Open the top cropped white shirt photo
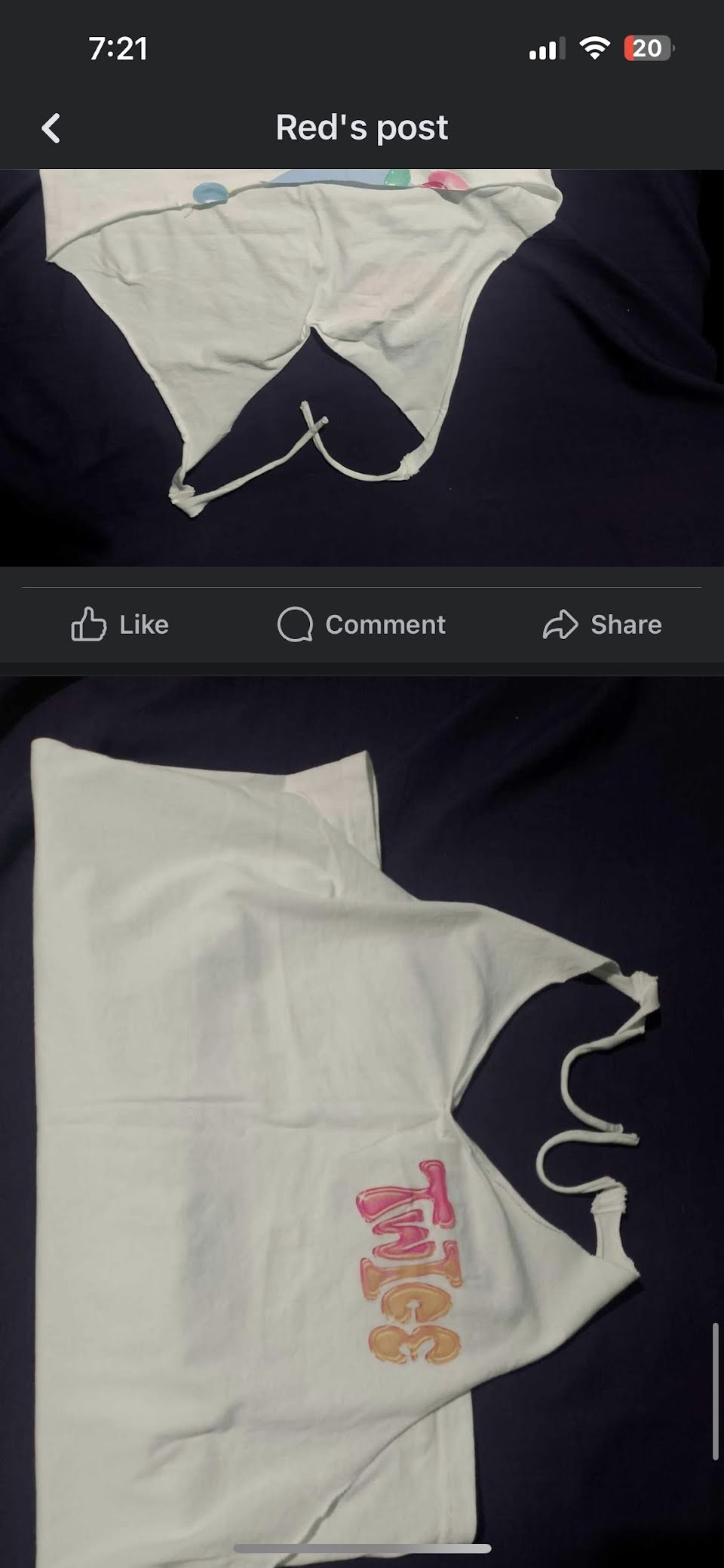The width and height of the screenshot is (724, 1568). 362,367
